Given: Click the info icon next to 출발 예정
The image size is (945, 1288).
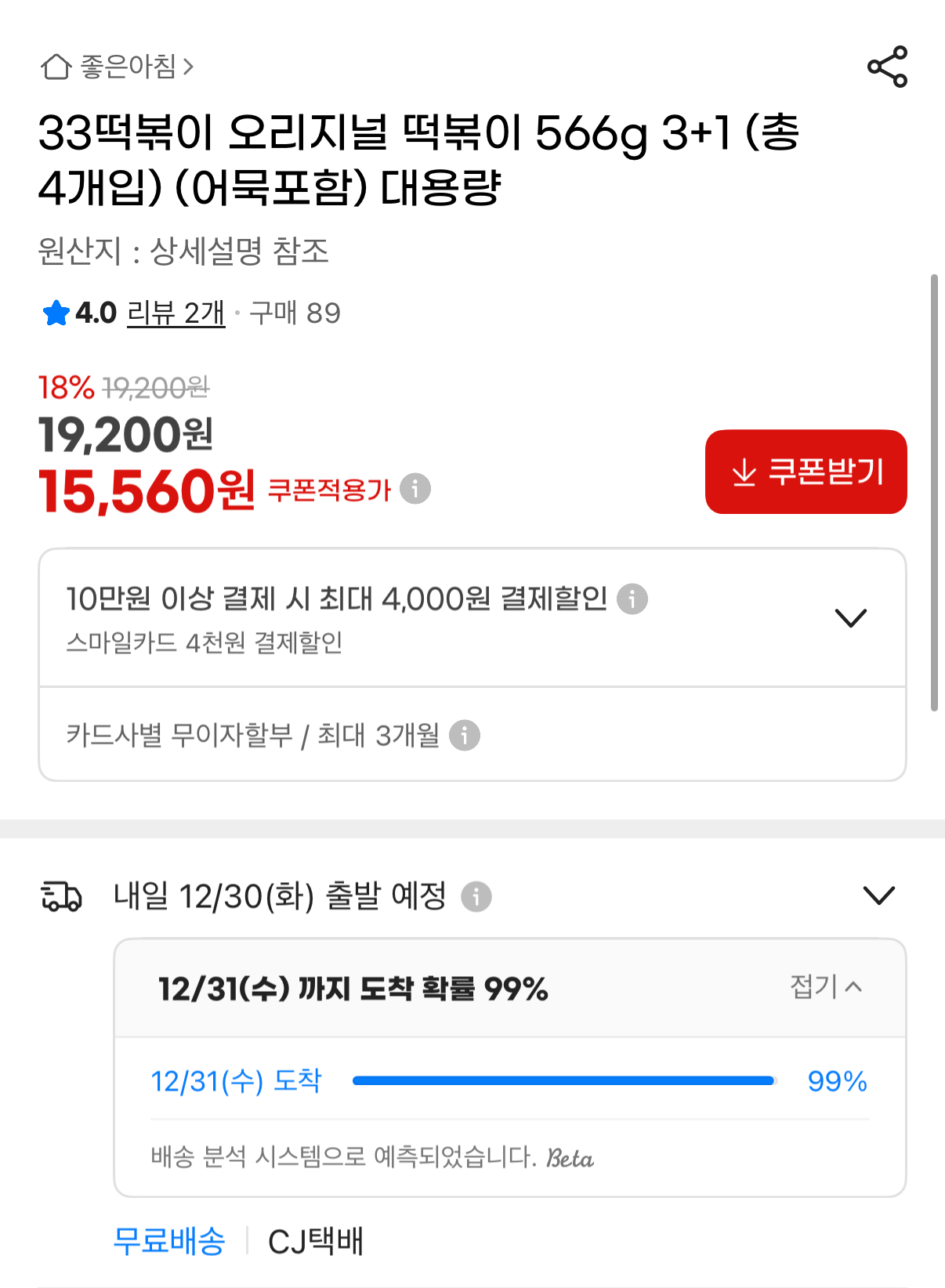Looking at the screenshot, I should (479, 898).
